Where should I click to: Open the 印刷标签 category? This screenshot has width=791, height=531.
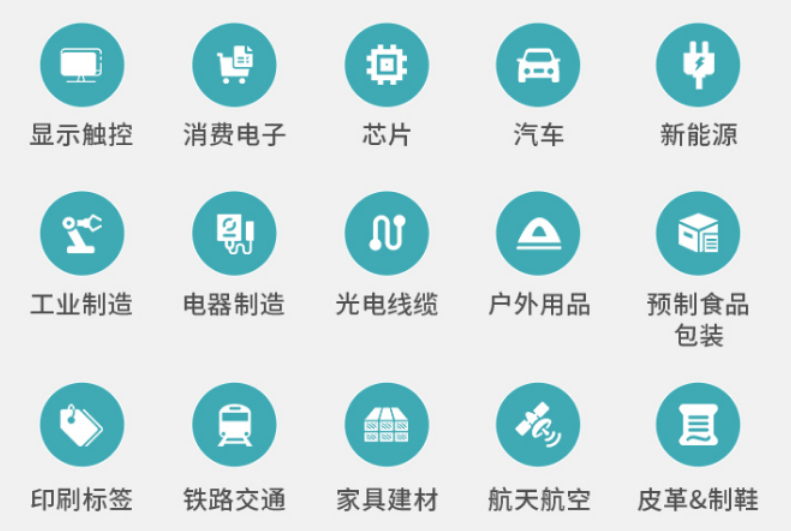tap(82, 424)
